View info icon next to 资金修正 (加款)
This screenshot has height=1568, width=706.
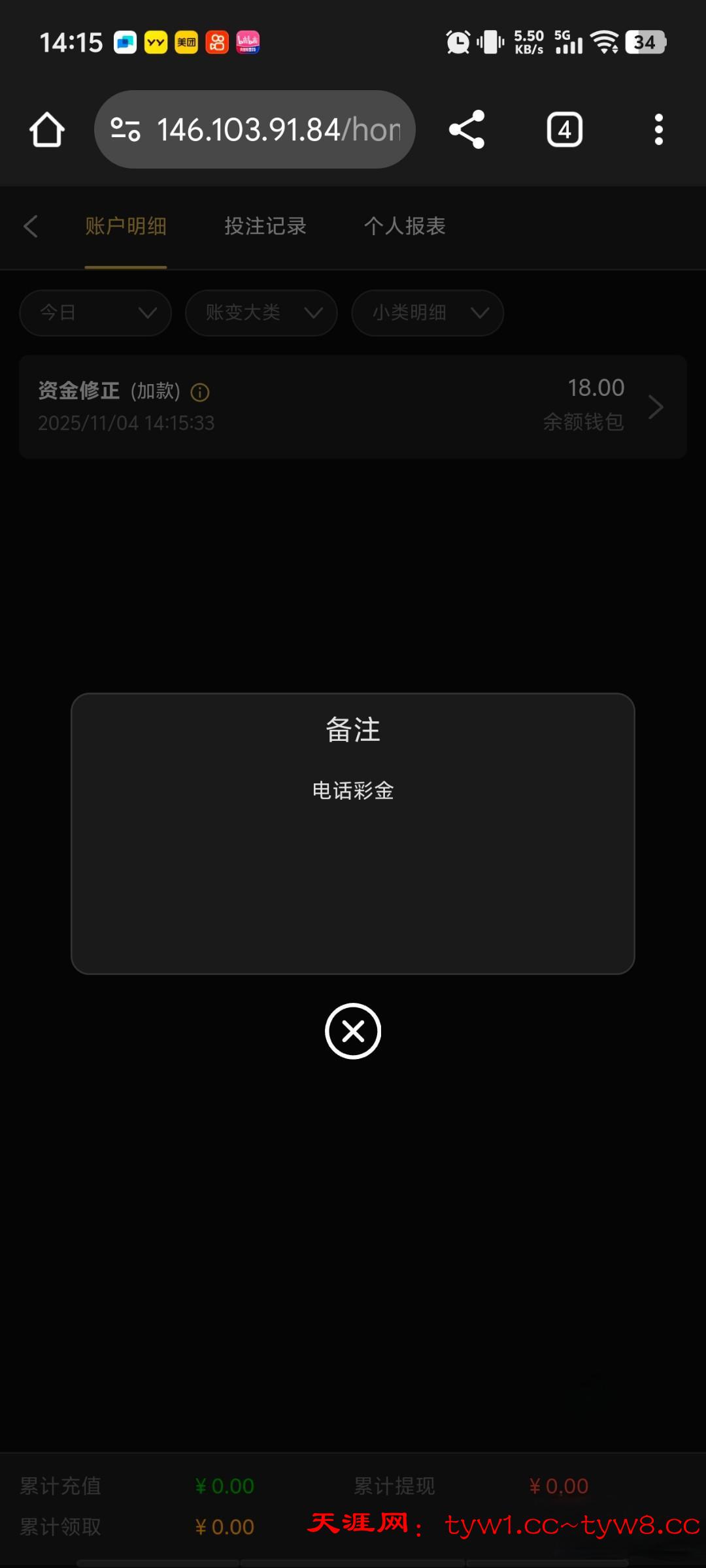(199, 392)
